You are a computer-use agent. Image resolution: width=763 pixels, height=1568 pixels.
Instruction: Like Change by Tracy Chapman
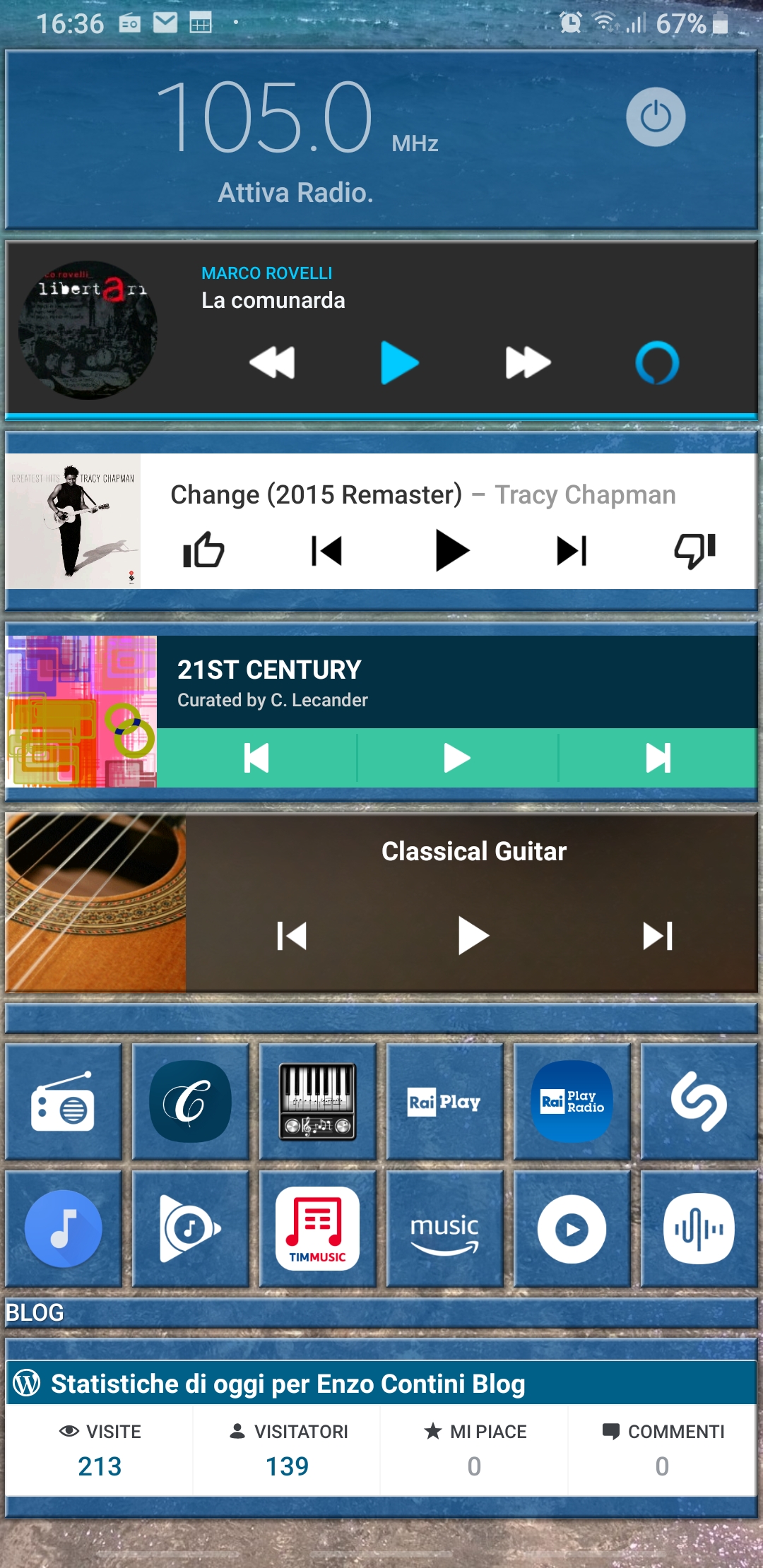click(203, 550)
